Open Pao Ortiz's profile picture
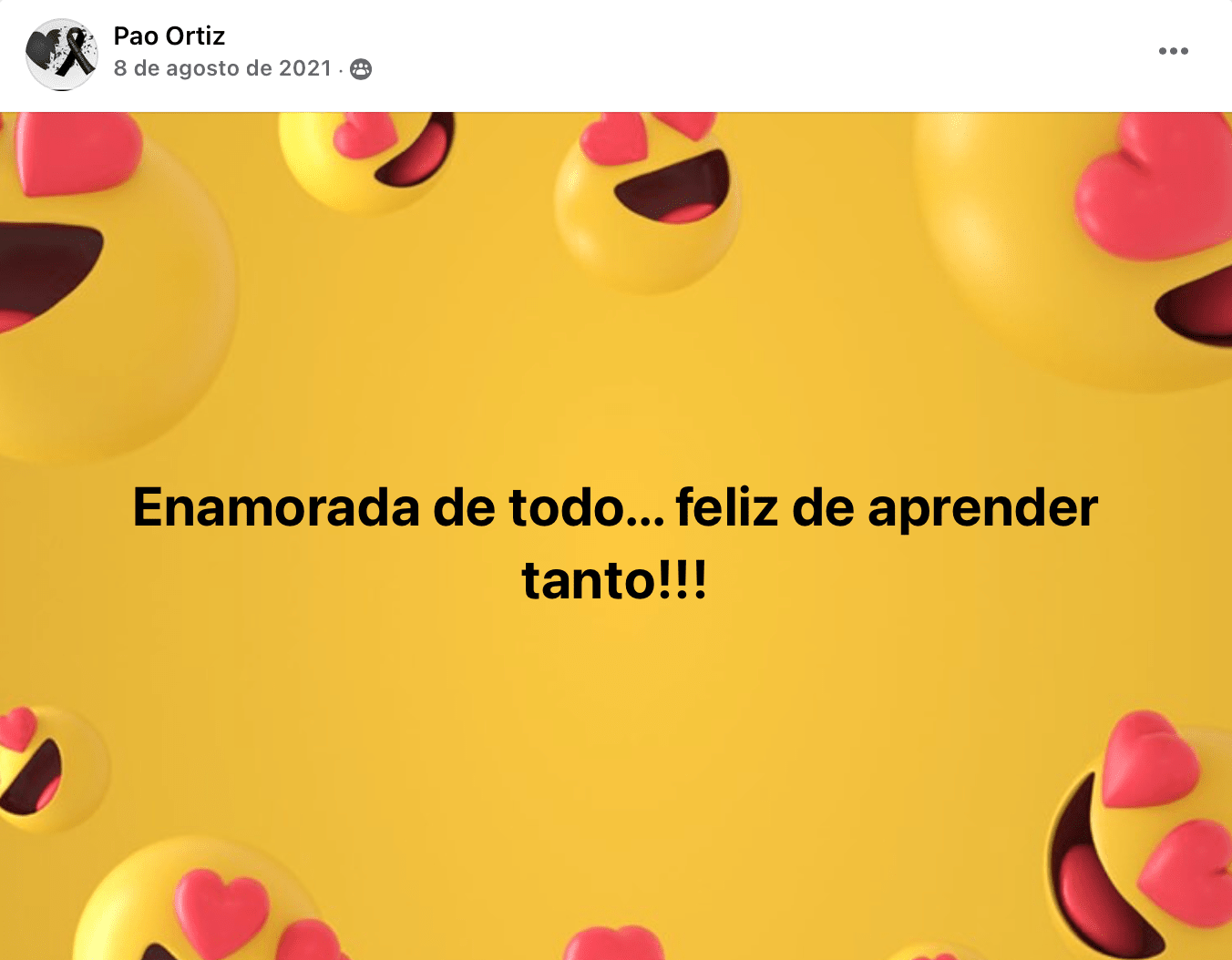The width and height of the screenshot is (1232, 960). pyautogui.click(x=62, y=54)
